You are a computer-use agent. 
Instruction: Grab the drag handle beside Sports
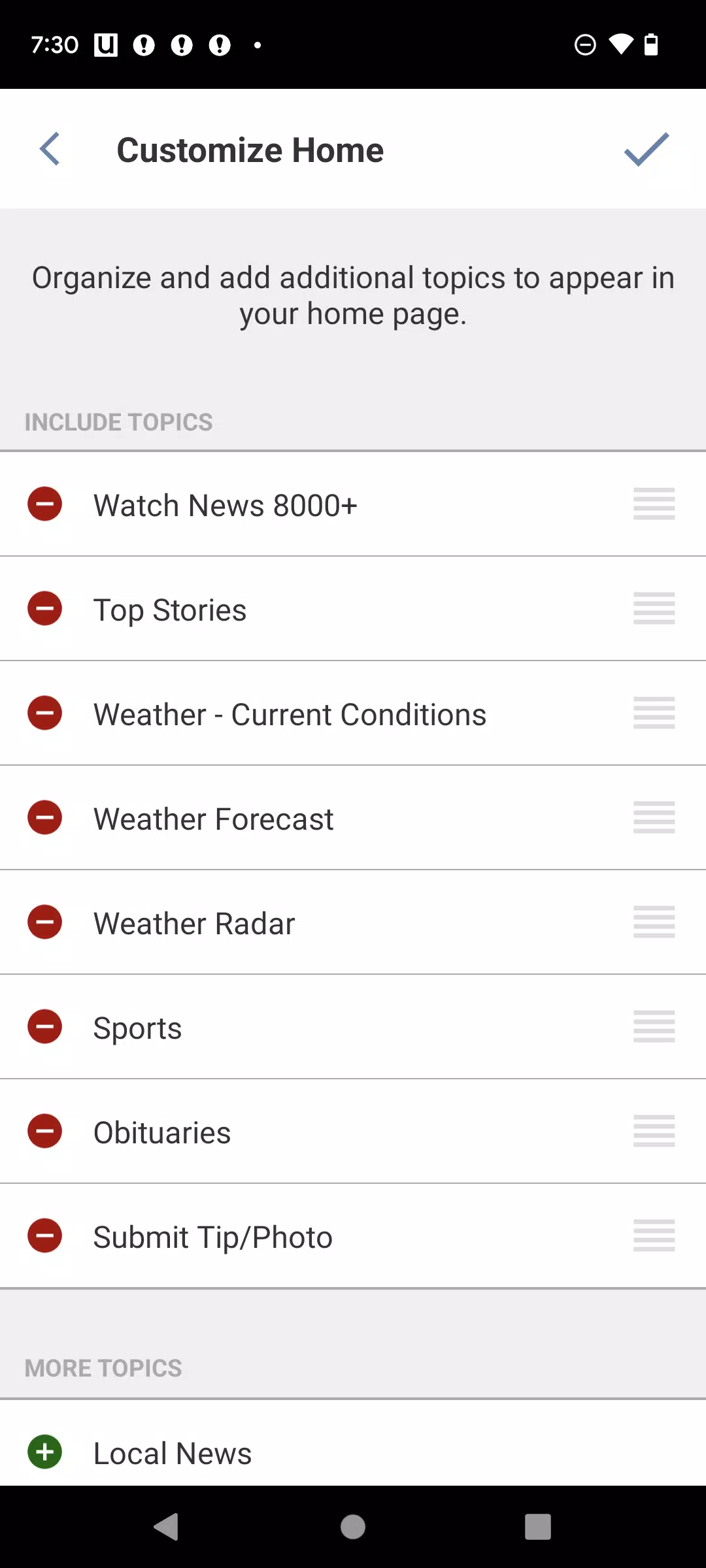point(654,1026)
